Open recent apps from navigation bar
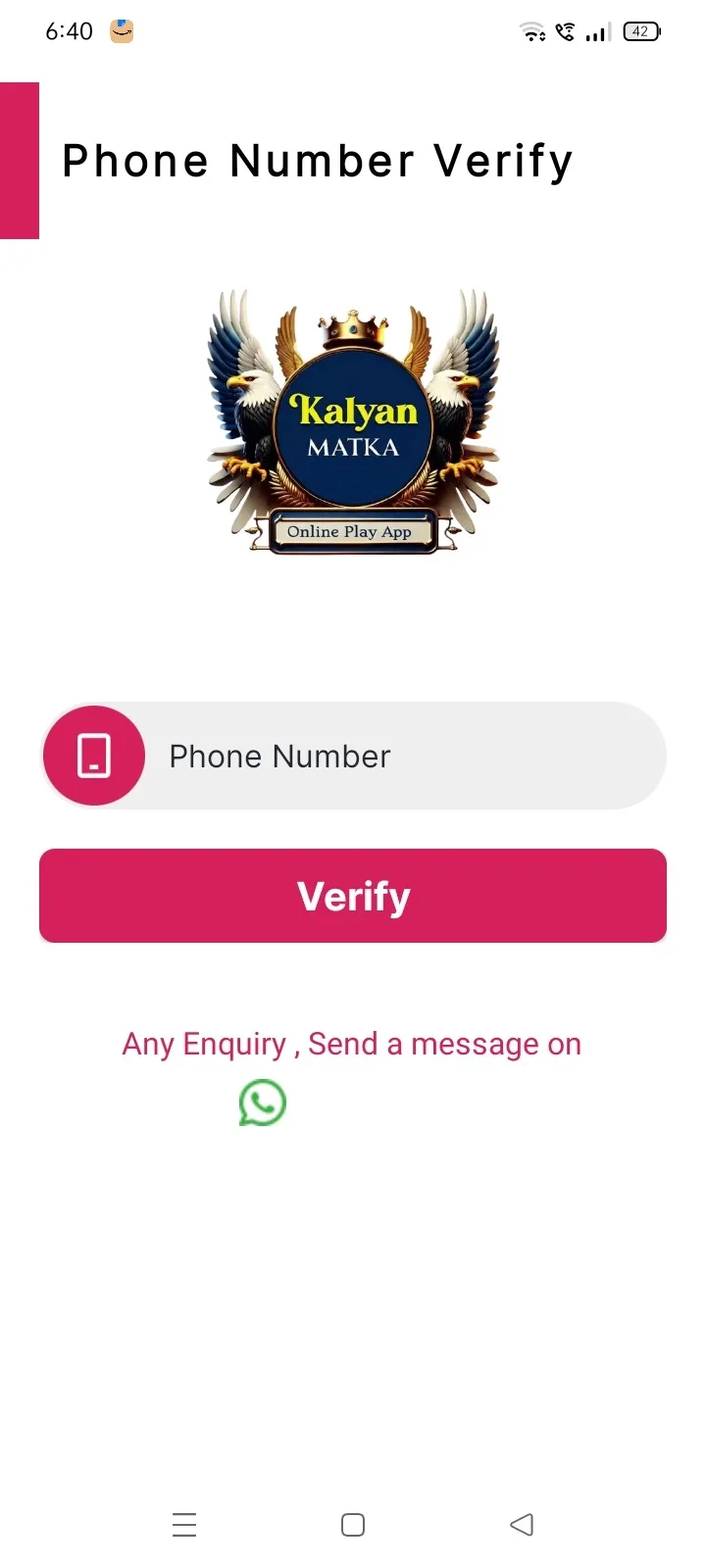Screen dimensions: 706x1568 click(x=184, y=1524)
